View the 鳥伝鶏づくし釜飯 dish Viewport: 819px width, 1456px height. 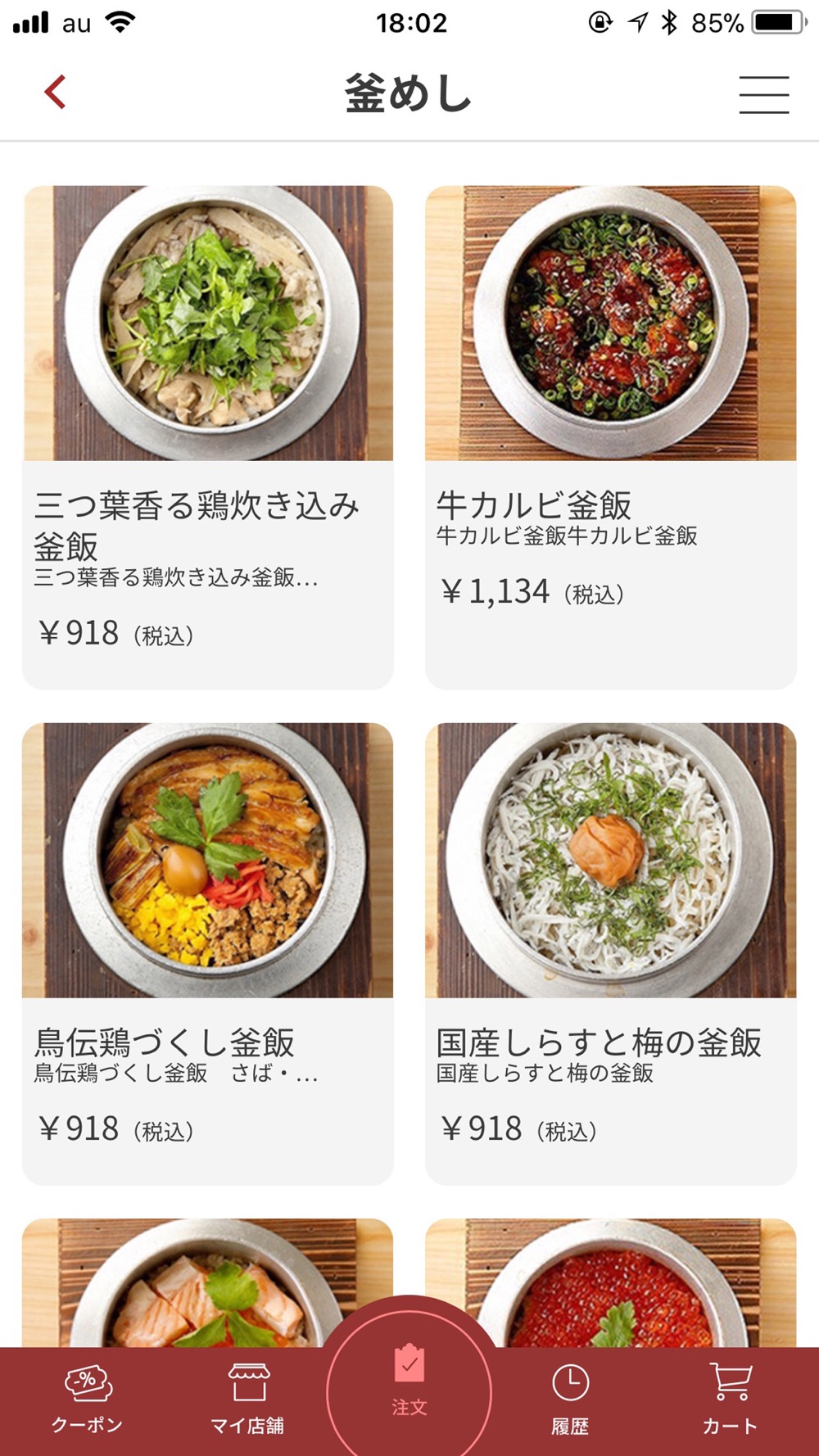tap(207, 952)
